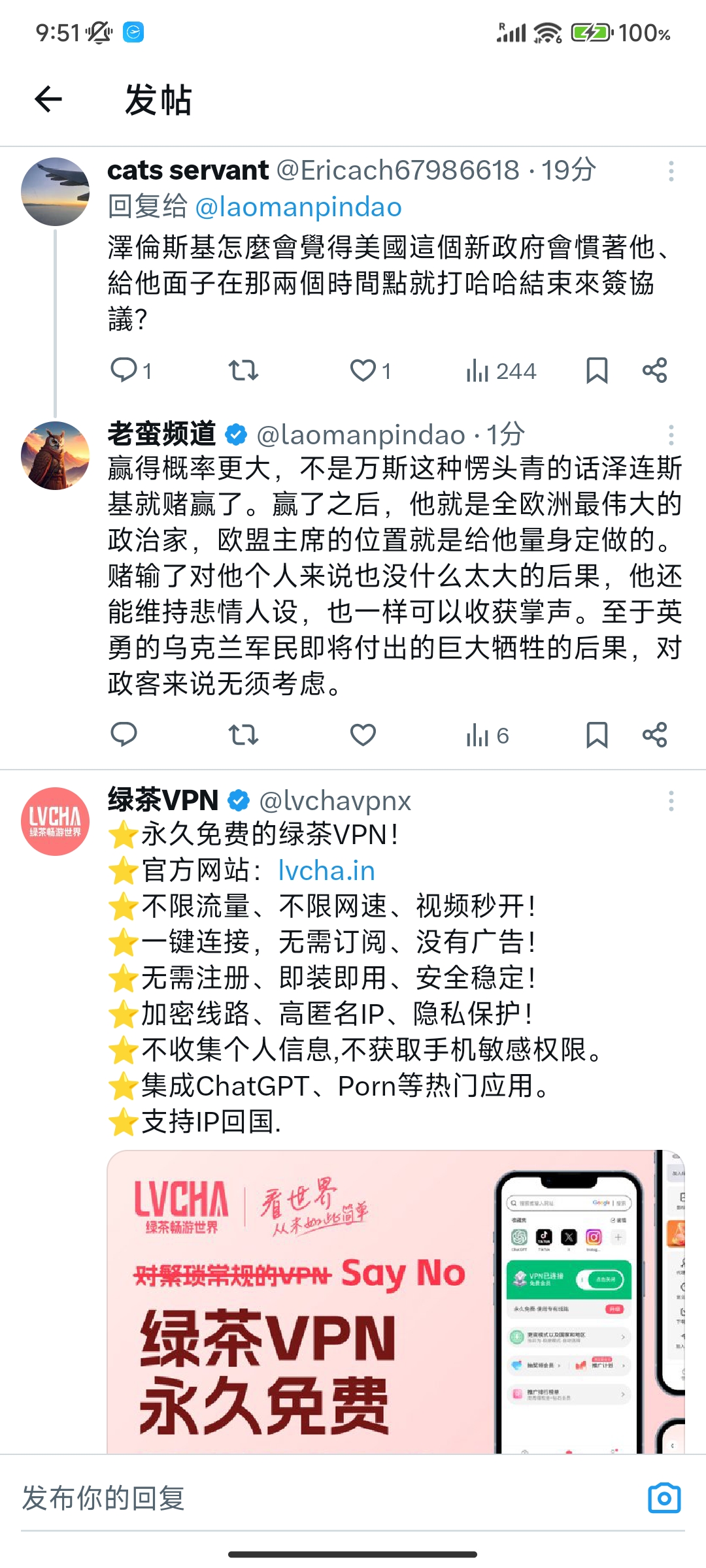This screenshot has height=1568, width=706.
Task: Bookmark cats servant's post
Action: [x=597, y=370]
